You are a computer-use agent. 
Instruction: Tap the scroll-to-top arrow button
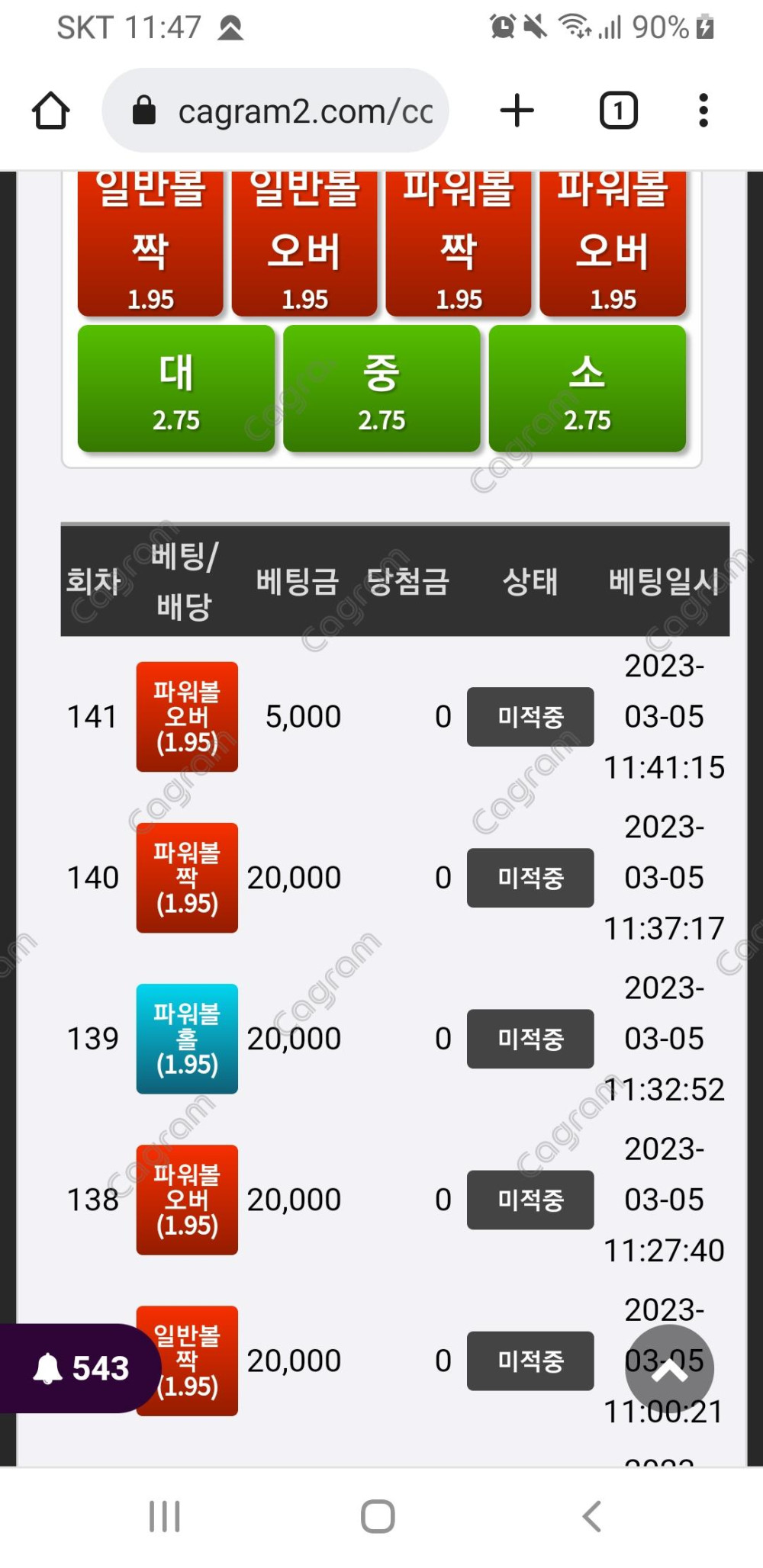click(x=669, y=1370)
